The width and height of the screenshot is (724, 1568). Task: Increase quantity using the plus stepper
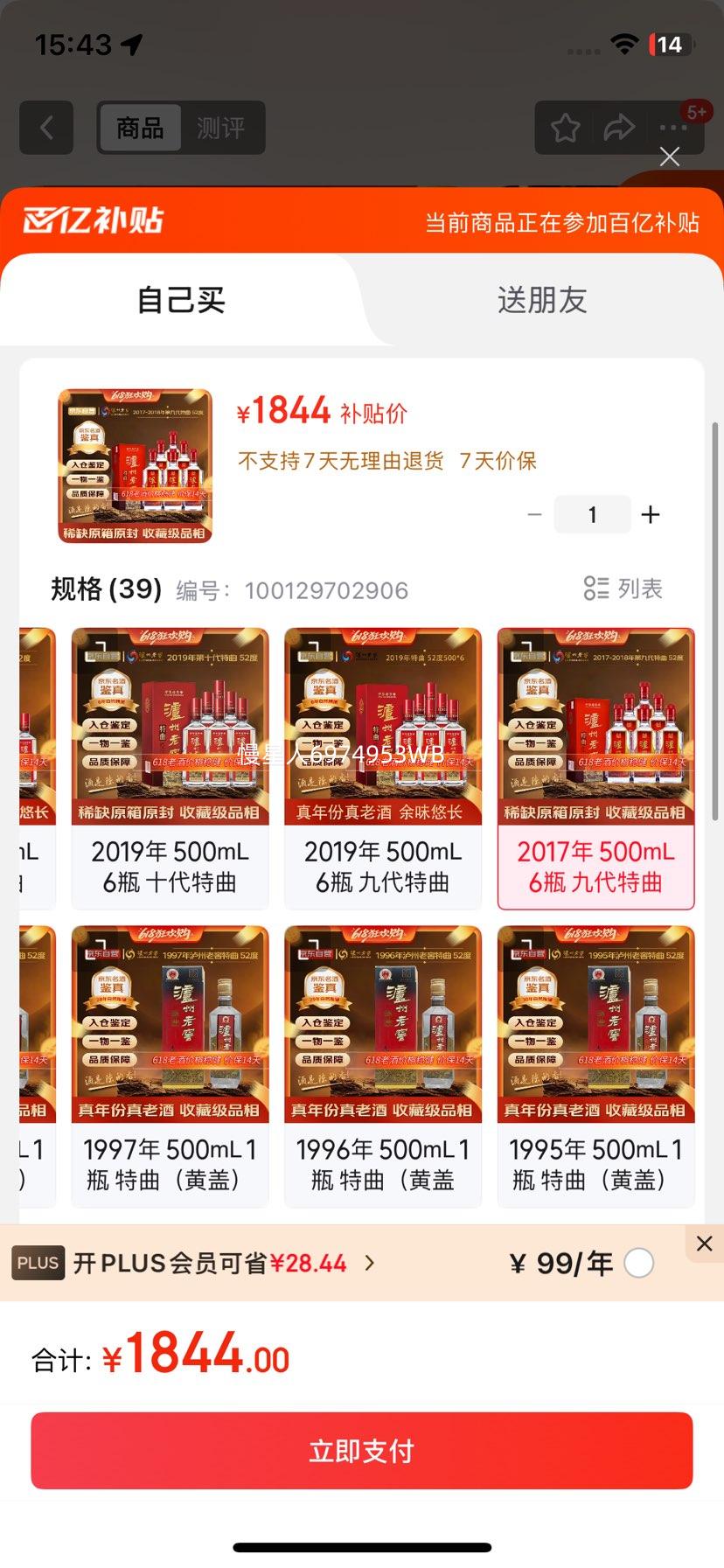pyautogui.click(x=651, y=515)
